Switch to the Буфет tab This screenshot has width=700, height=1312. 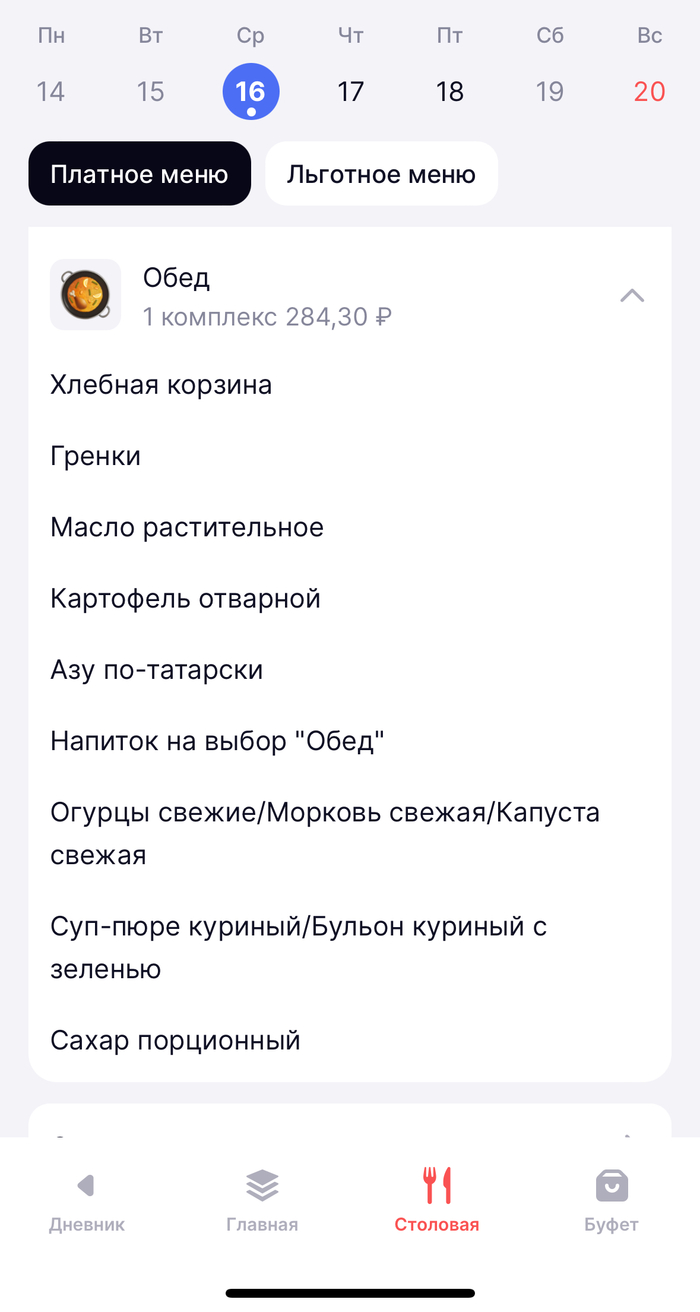click(611, 1201)
